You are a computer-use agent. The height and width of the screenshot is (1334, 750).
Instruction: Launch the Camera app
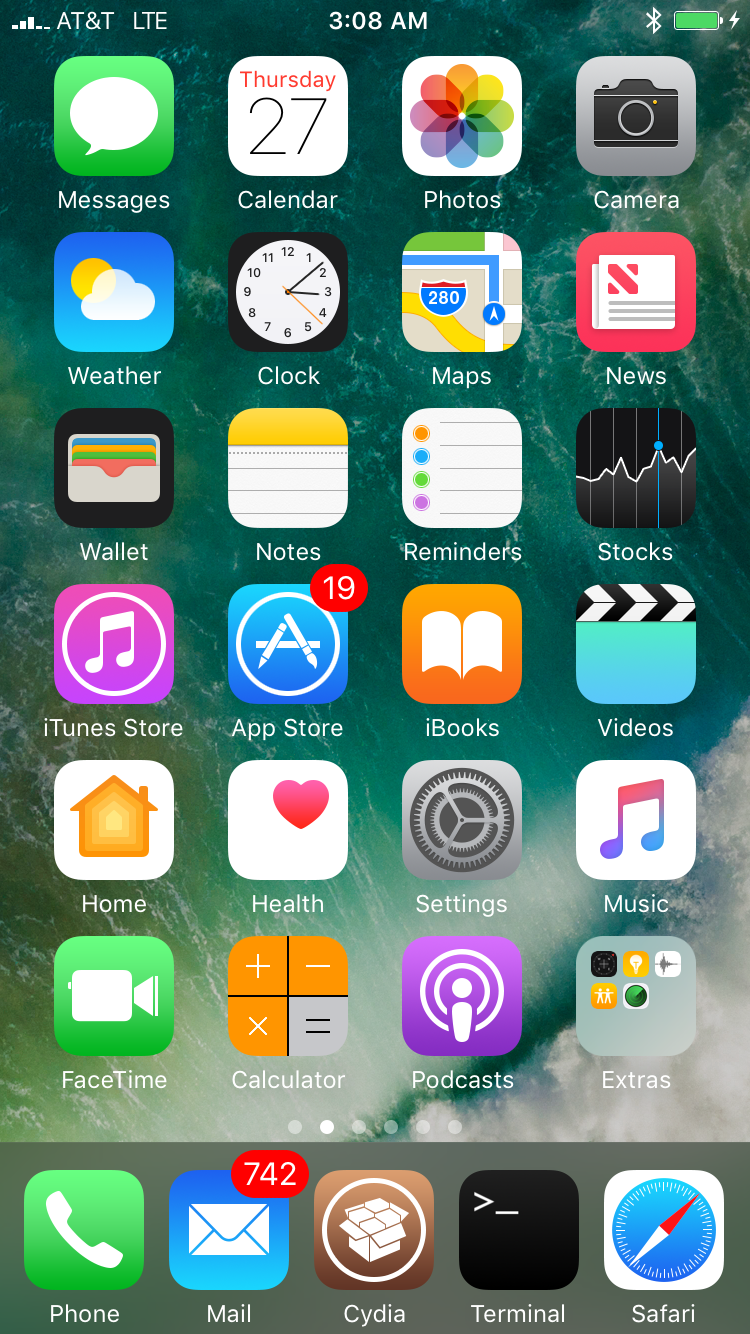point(636,116)
